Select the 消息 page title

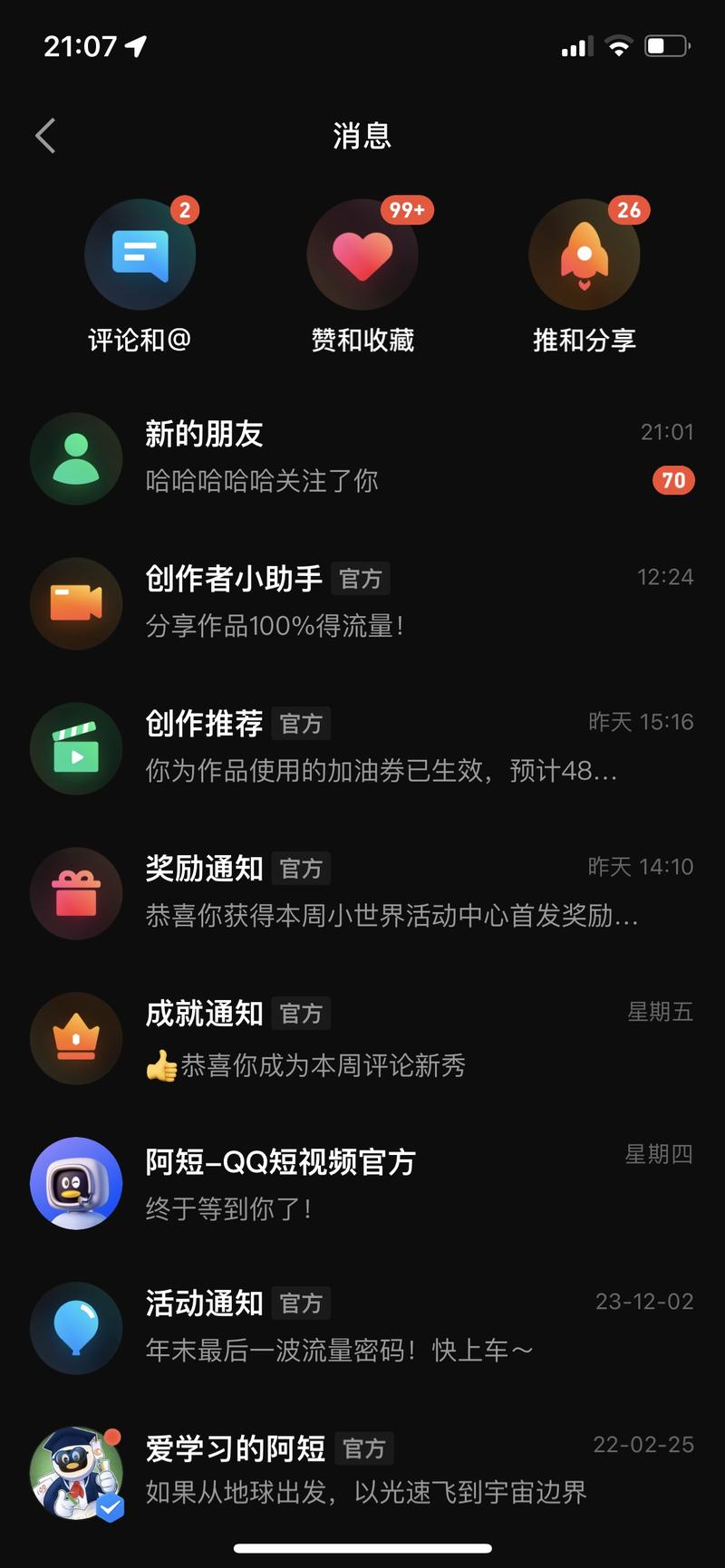[x=362, y=136]
